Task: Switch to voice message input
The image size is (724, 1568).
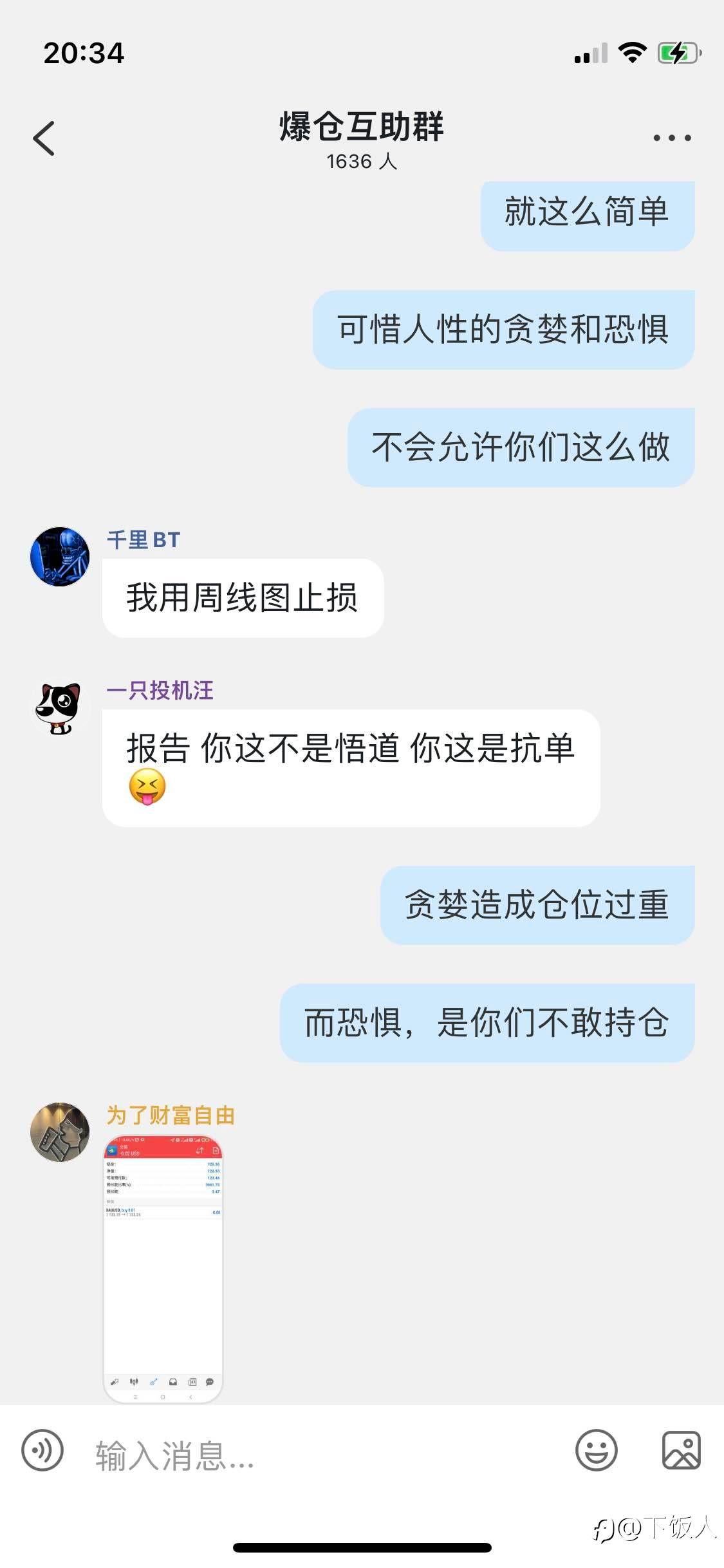Action: (x=42, y=1451)
